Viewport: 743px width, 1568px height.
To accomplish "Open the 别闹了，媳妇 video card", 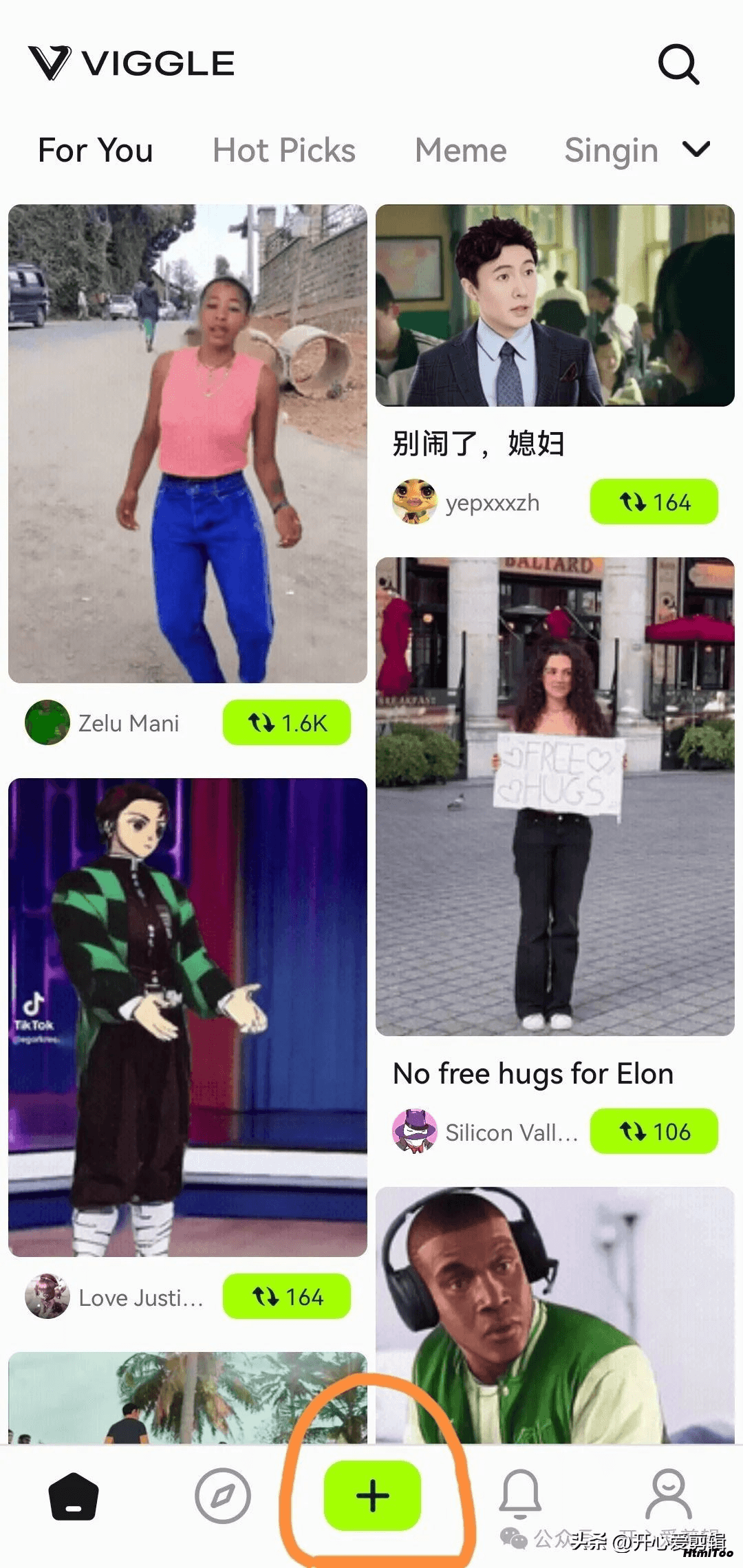I will pyautogui.click(x=555, y=305).
